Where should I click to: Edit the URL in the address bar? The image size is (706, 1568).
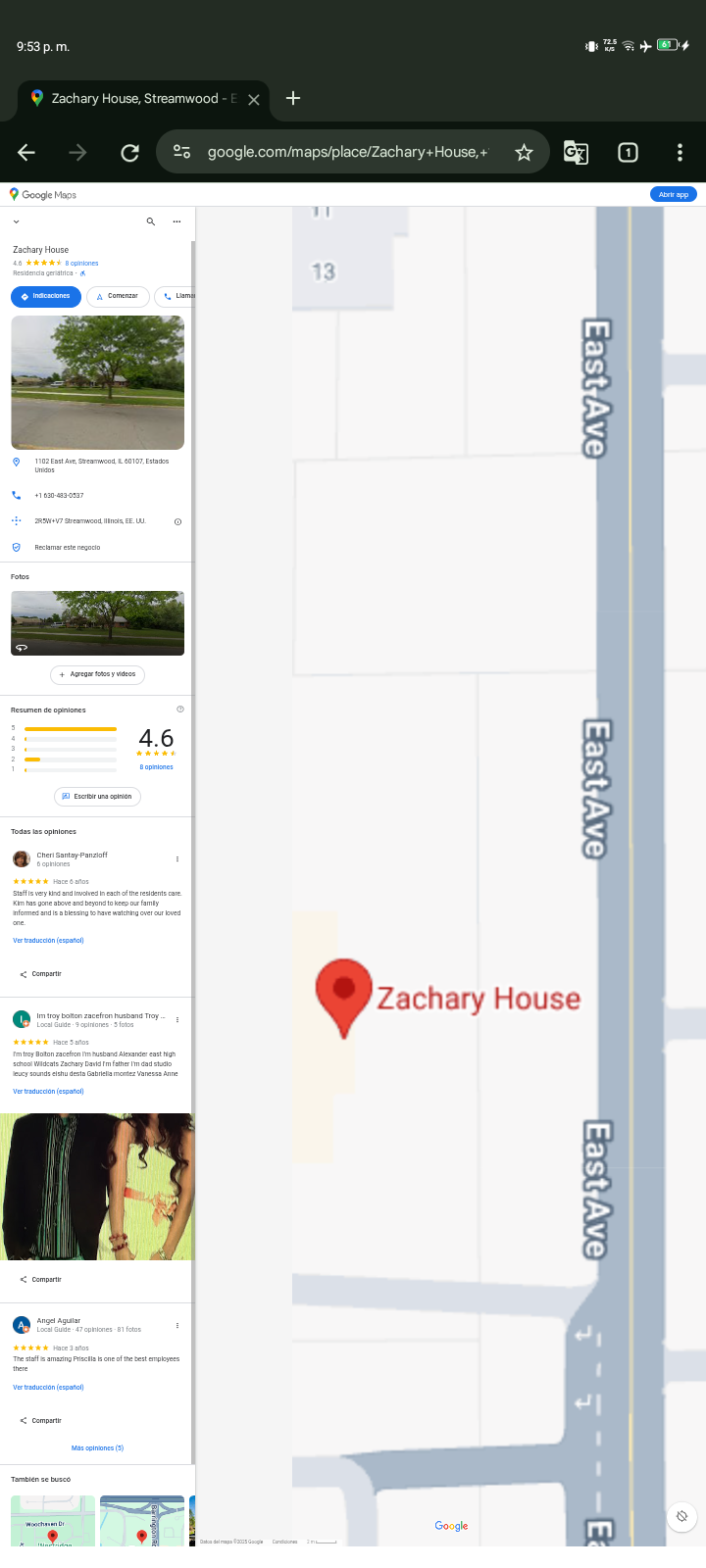coord(347,152)
